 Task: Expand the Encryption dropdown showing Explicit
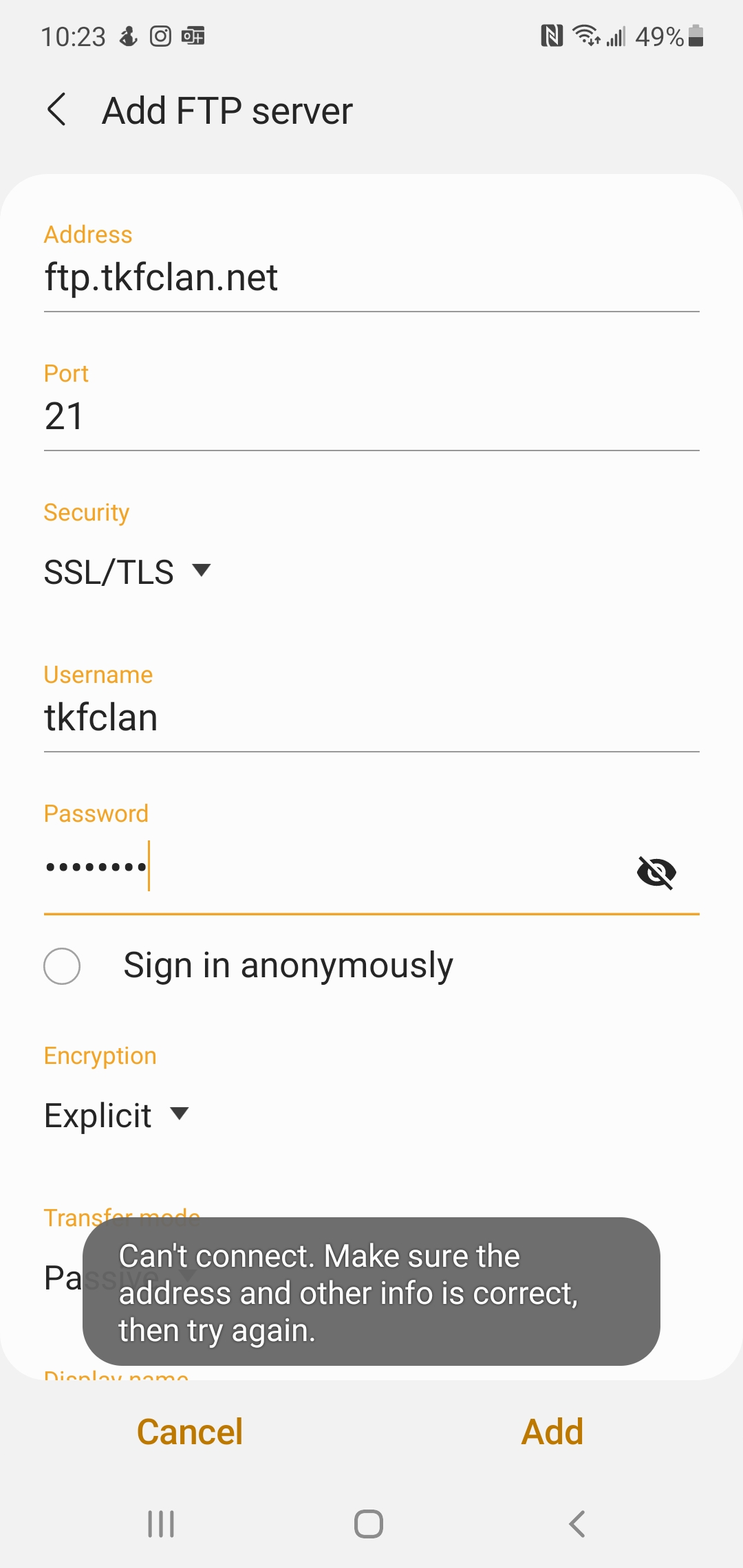117,1115
